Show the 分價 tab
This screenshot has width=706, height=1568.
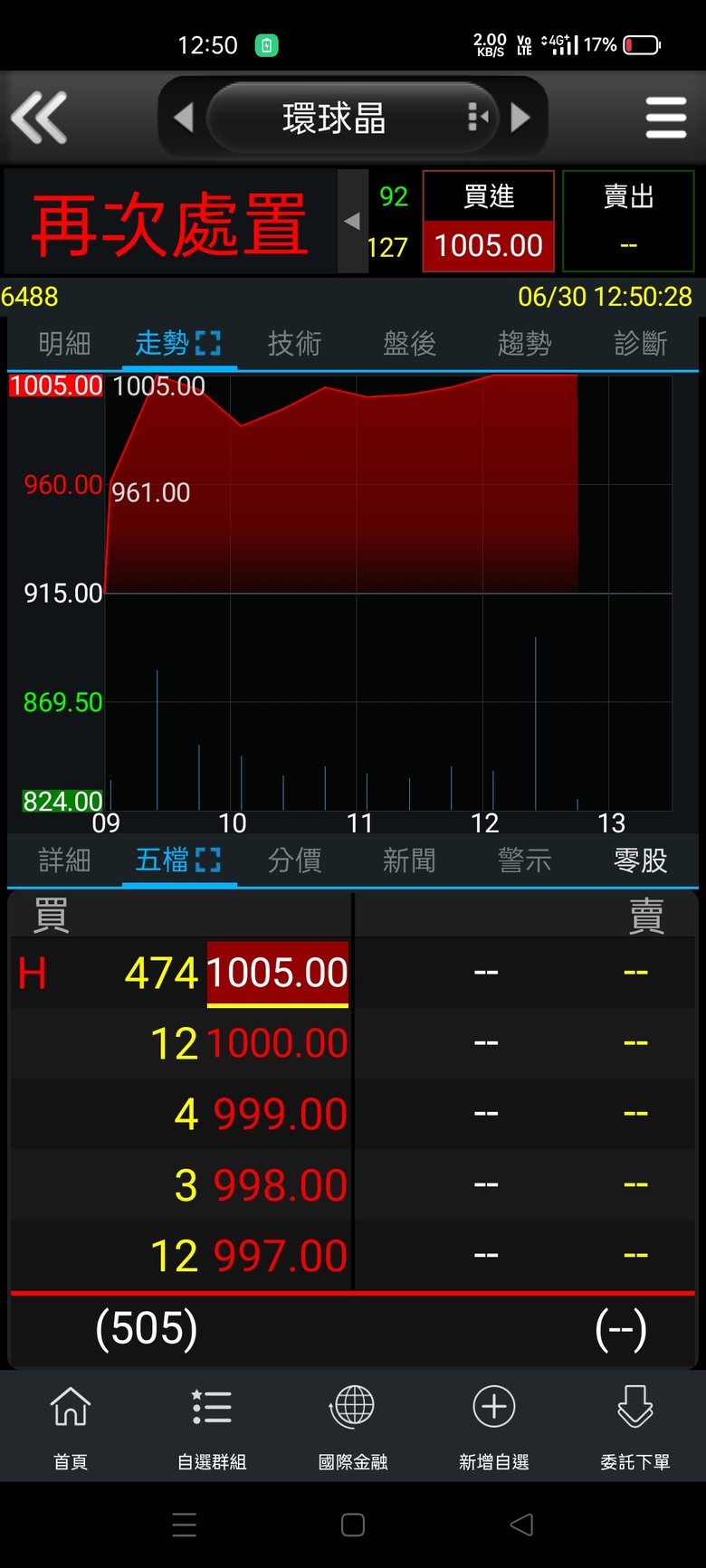point(294,860)
